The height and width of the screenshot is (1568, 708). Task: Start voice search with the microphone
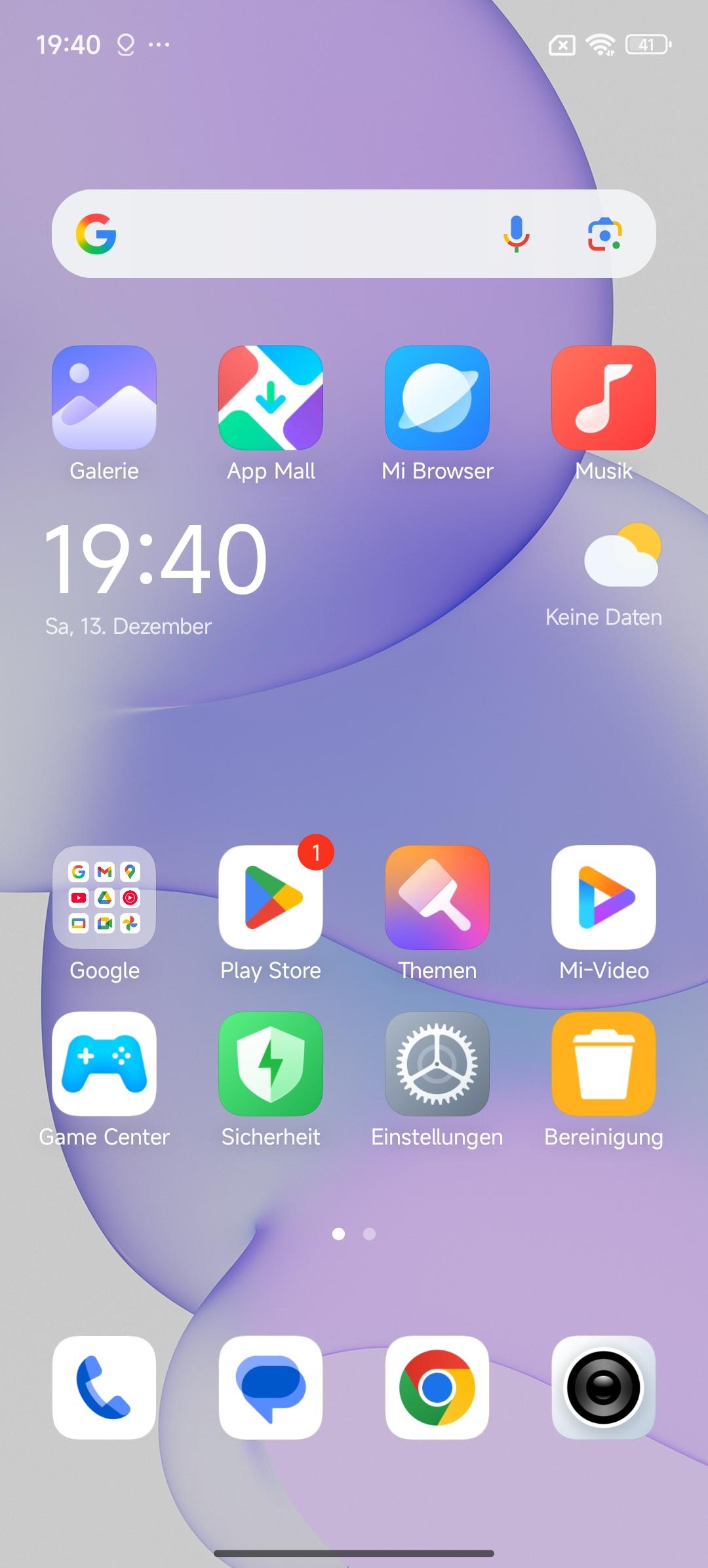click(x=517, y=234)
